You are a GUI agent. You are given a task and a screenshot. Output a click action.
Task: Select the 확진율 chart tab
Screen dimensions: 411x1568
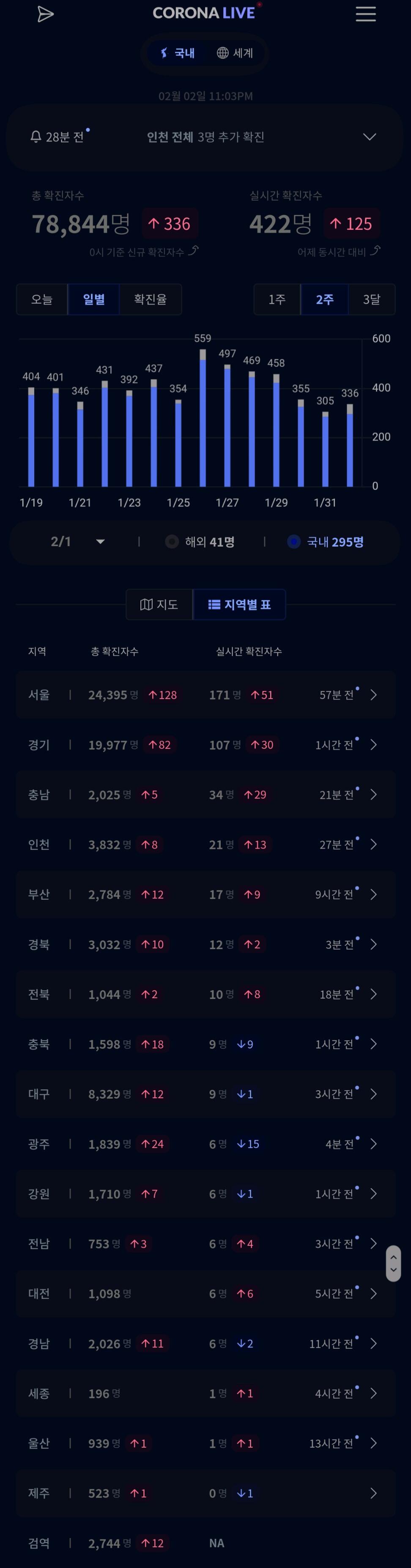tap(151, 299)
